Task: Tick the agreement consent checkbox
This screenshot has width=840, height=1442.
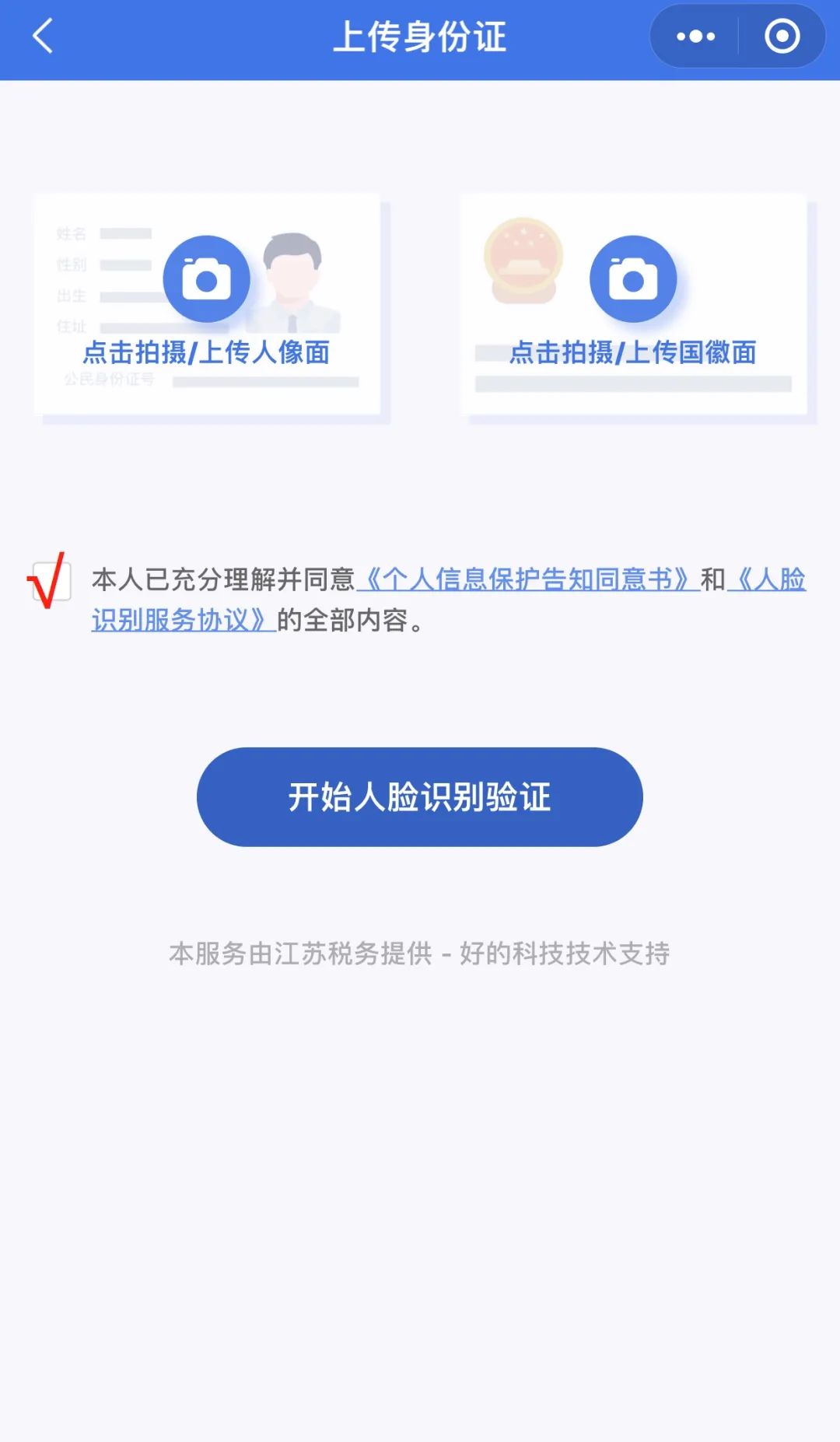Action: point(51,582)
